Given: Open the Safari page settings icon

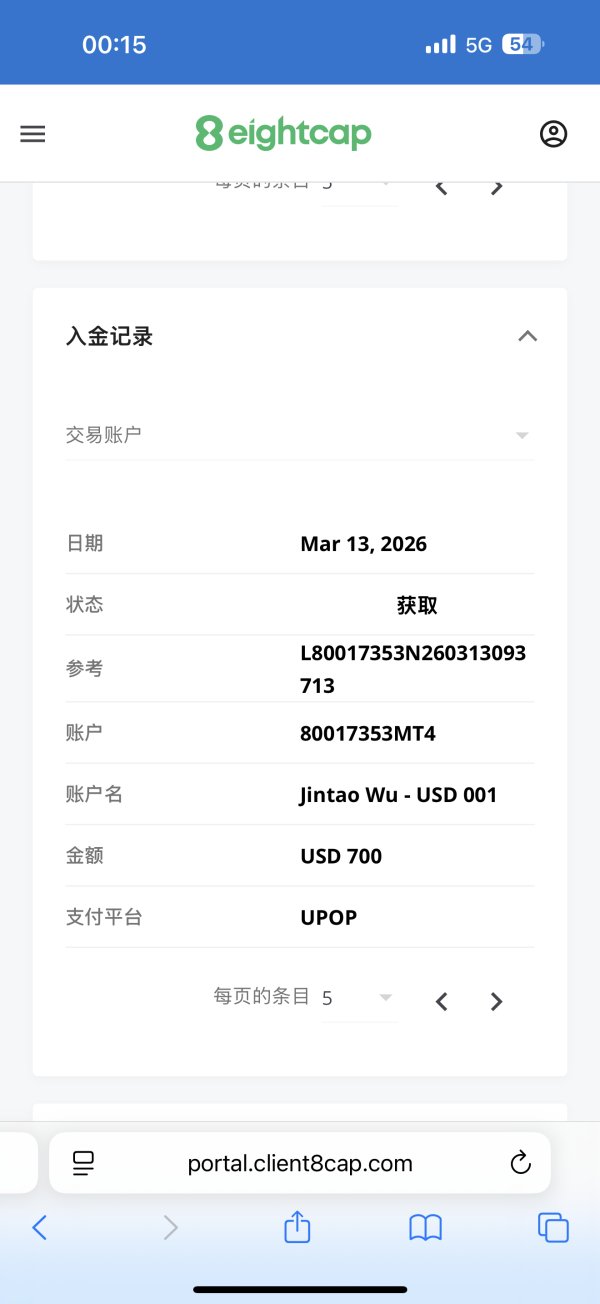Looking at the screenshot, I should coord(84,1163).
